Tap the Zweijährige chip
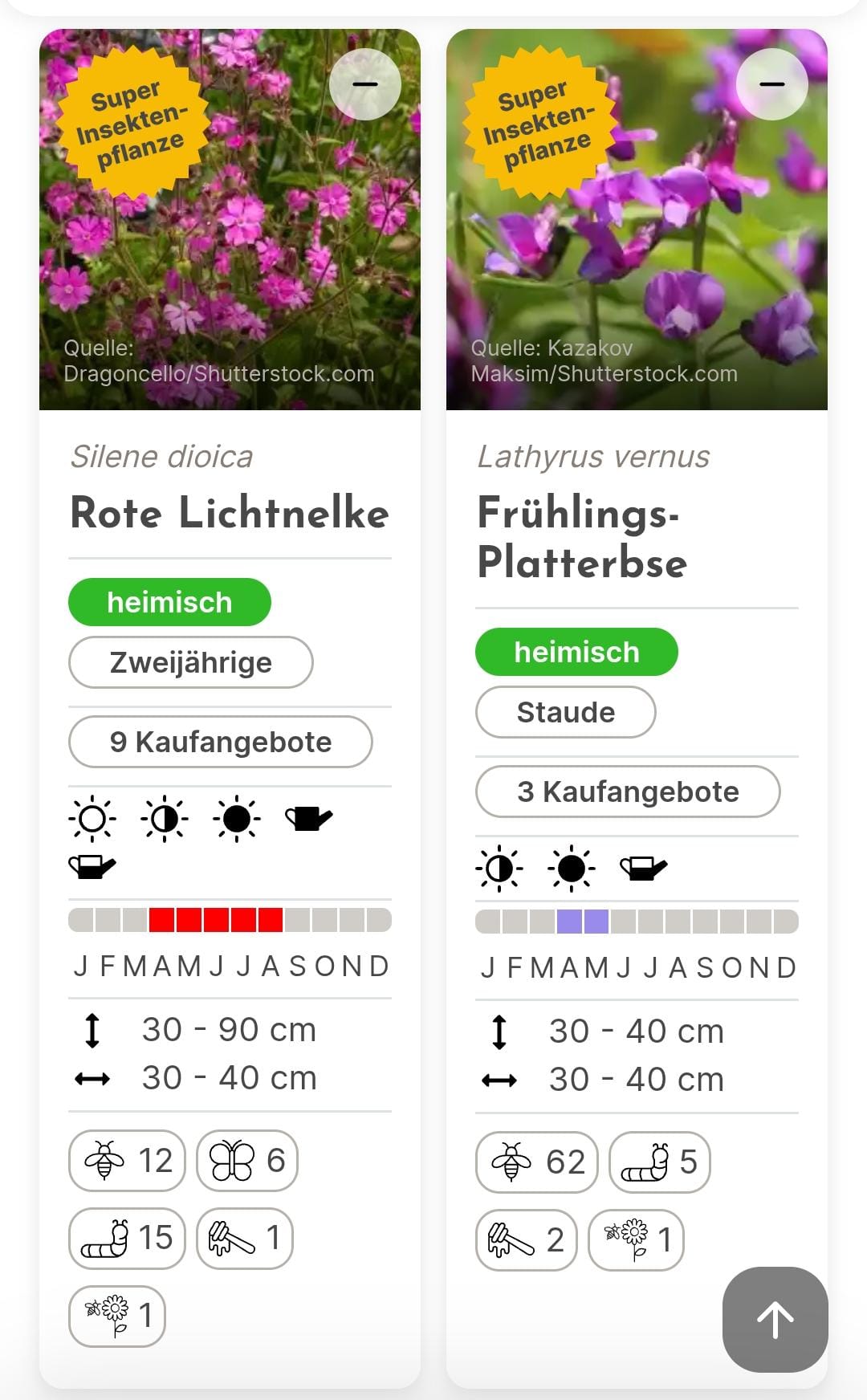867x1400 pixels. click(191, 662)
